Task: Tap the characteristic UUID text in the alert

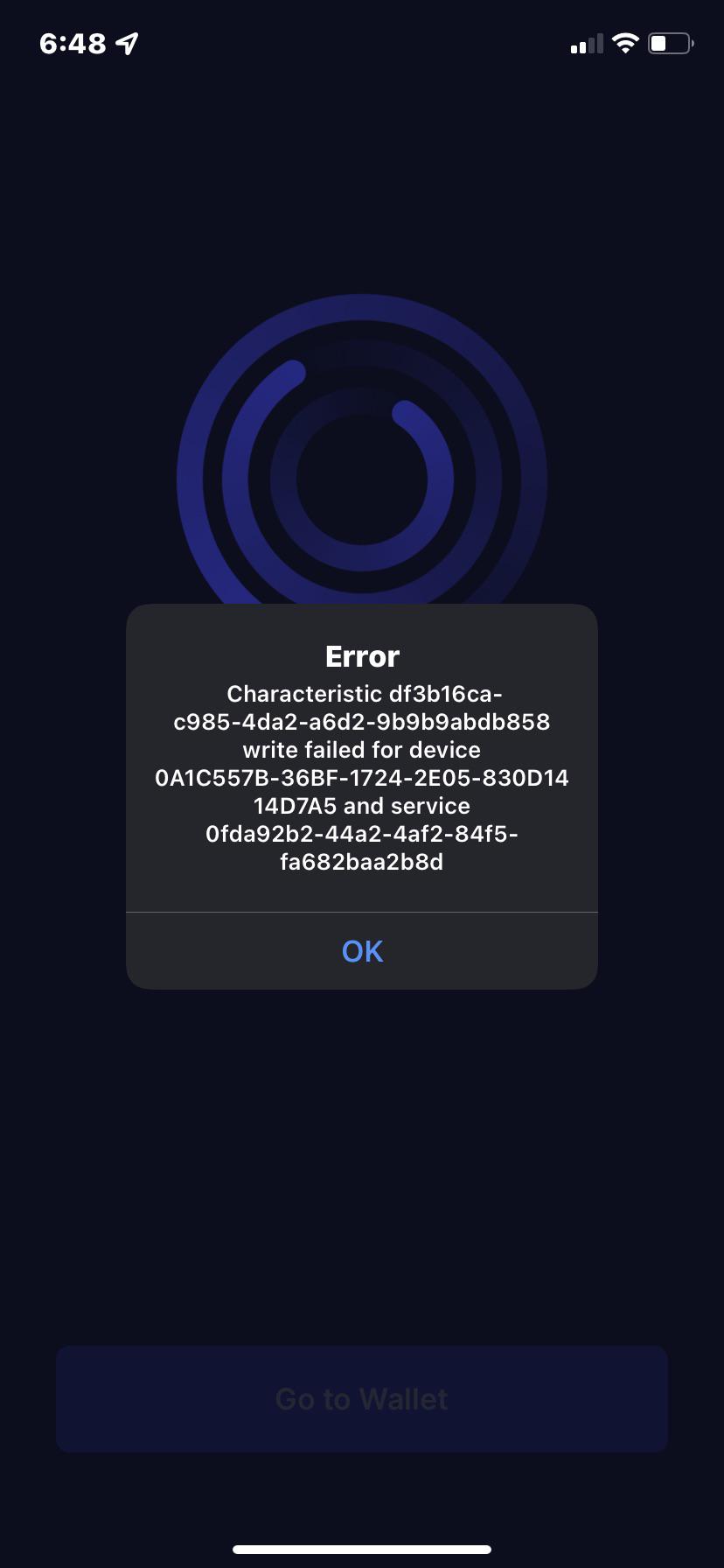Action: pos(362,707)
